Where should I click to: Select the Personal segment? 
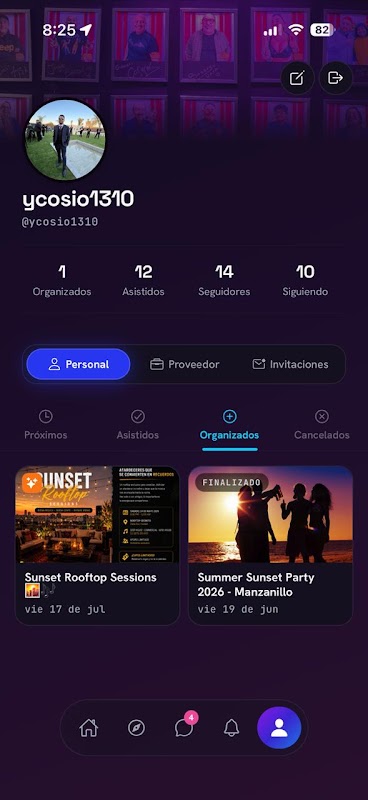point(78,364)
